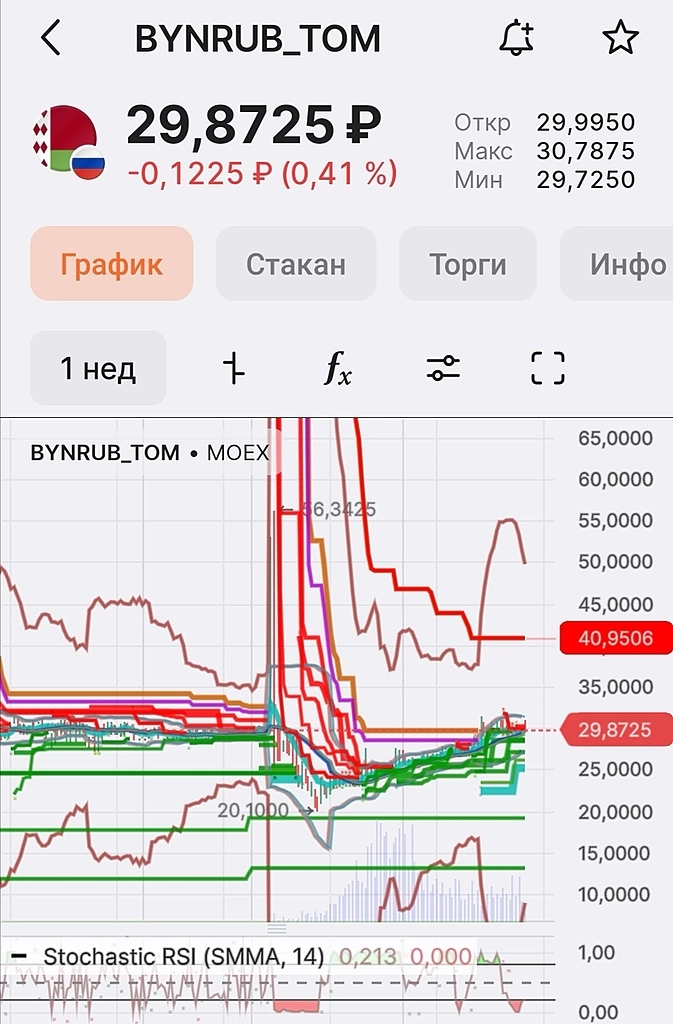The width and height of the screenshot is (673, 1024).
Task: Collapse the Stochastic RSI indicator legend
Action: 19,957
